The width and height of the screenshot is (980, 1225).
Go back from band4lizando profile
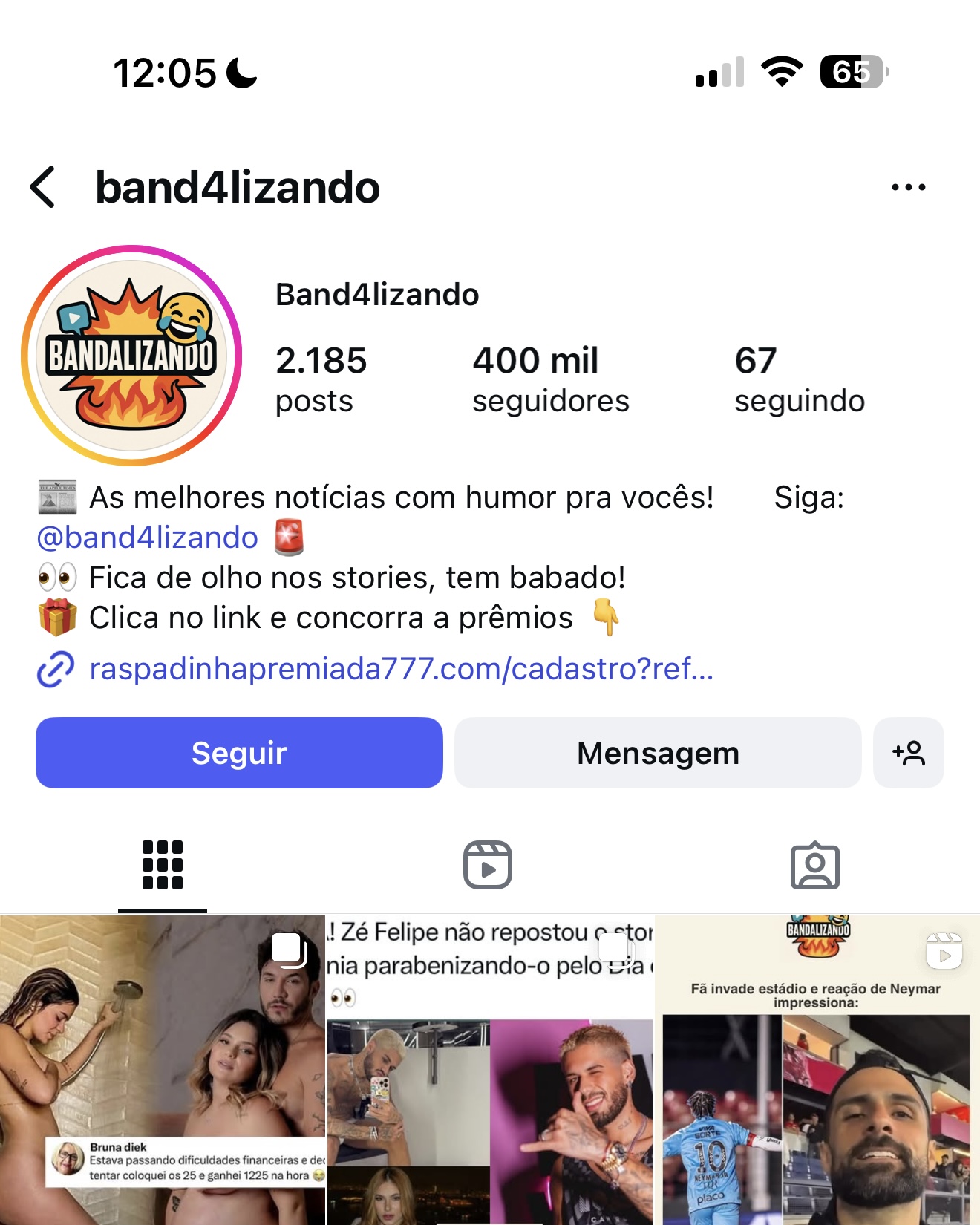[x=43, y=187]
